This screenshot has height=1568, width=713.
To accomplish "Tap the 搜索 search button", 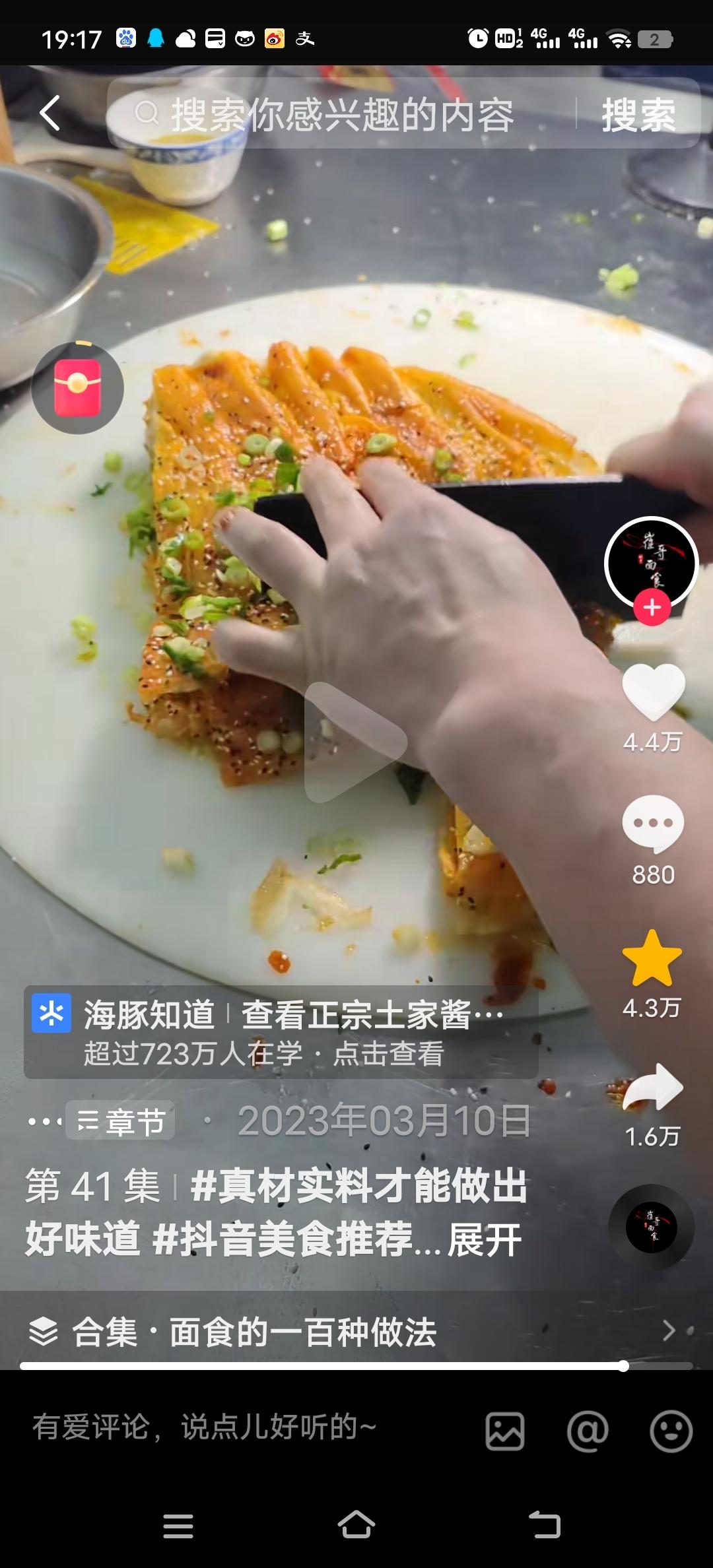I will click(638, 114).
